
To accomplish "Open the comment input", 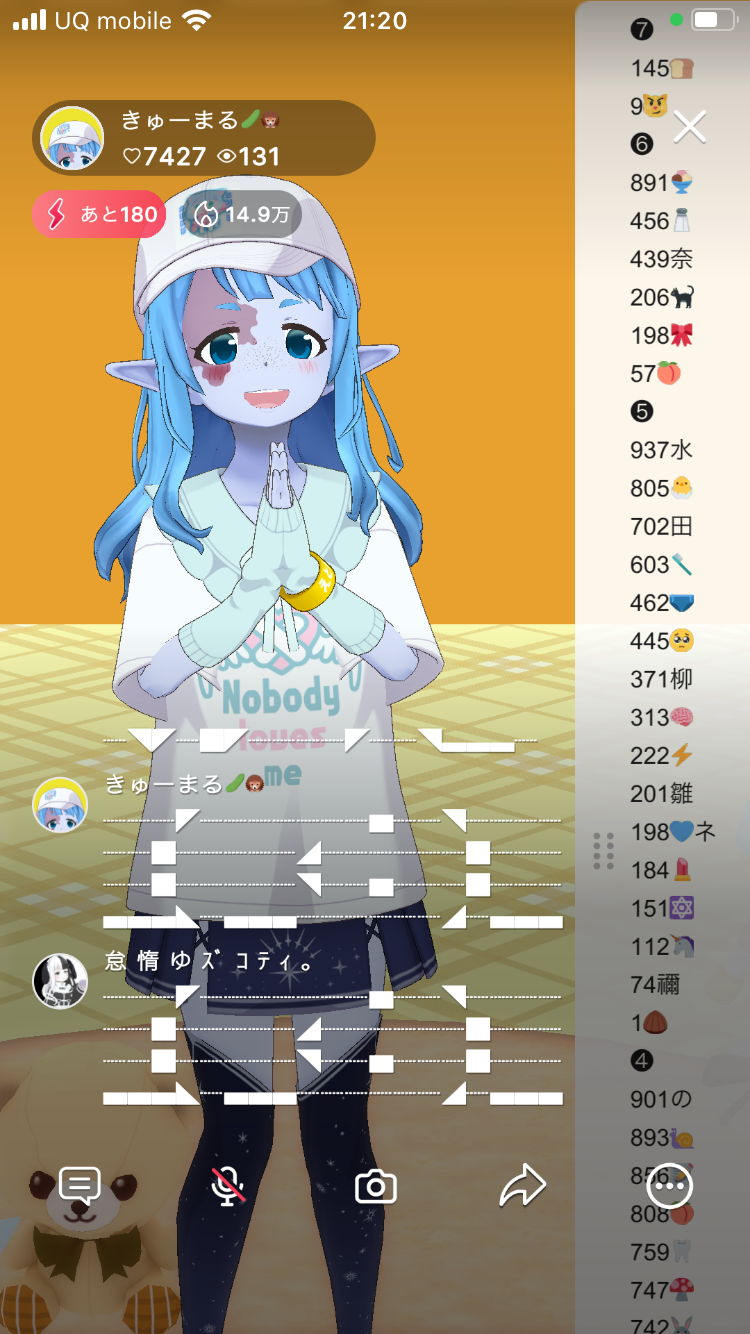I will coord(80,1186).
